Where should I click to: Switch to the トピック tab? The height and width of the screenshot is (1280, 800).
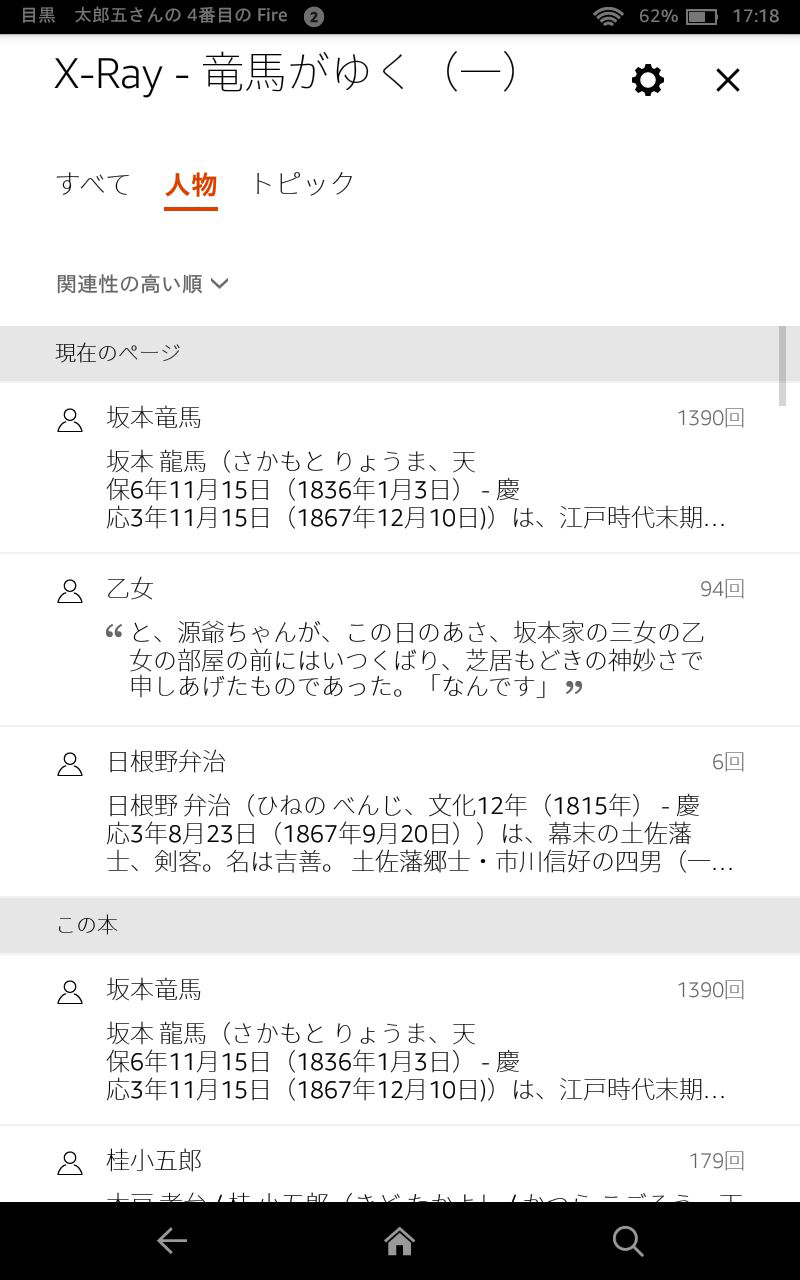click(x=303, y=185)
